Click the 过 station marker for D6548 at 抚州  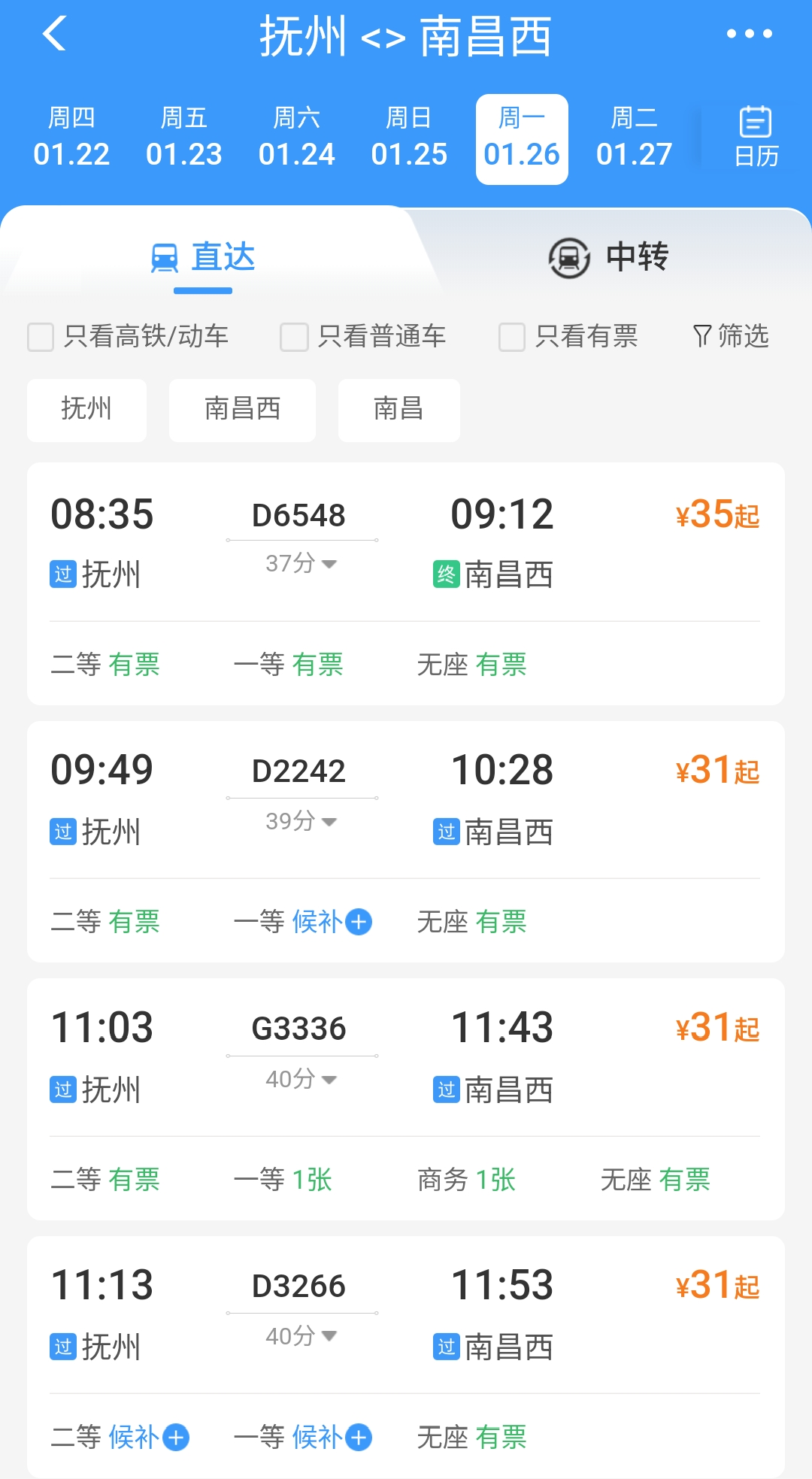63,575
